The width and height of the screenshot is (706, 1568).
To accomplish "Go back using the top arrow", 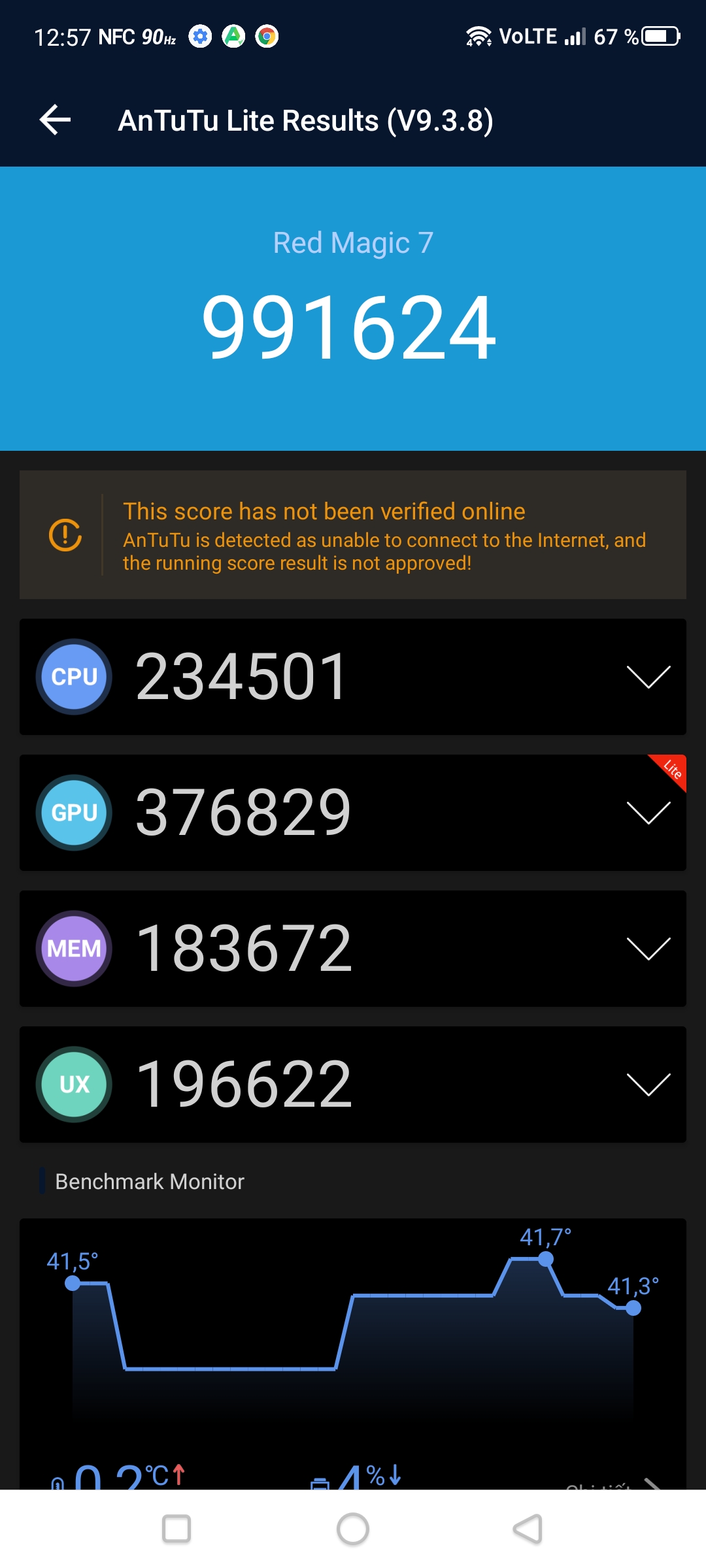I will [x=56, y=120].
